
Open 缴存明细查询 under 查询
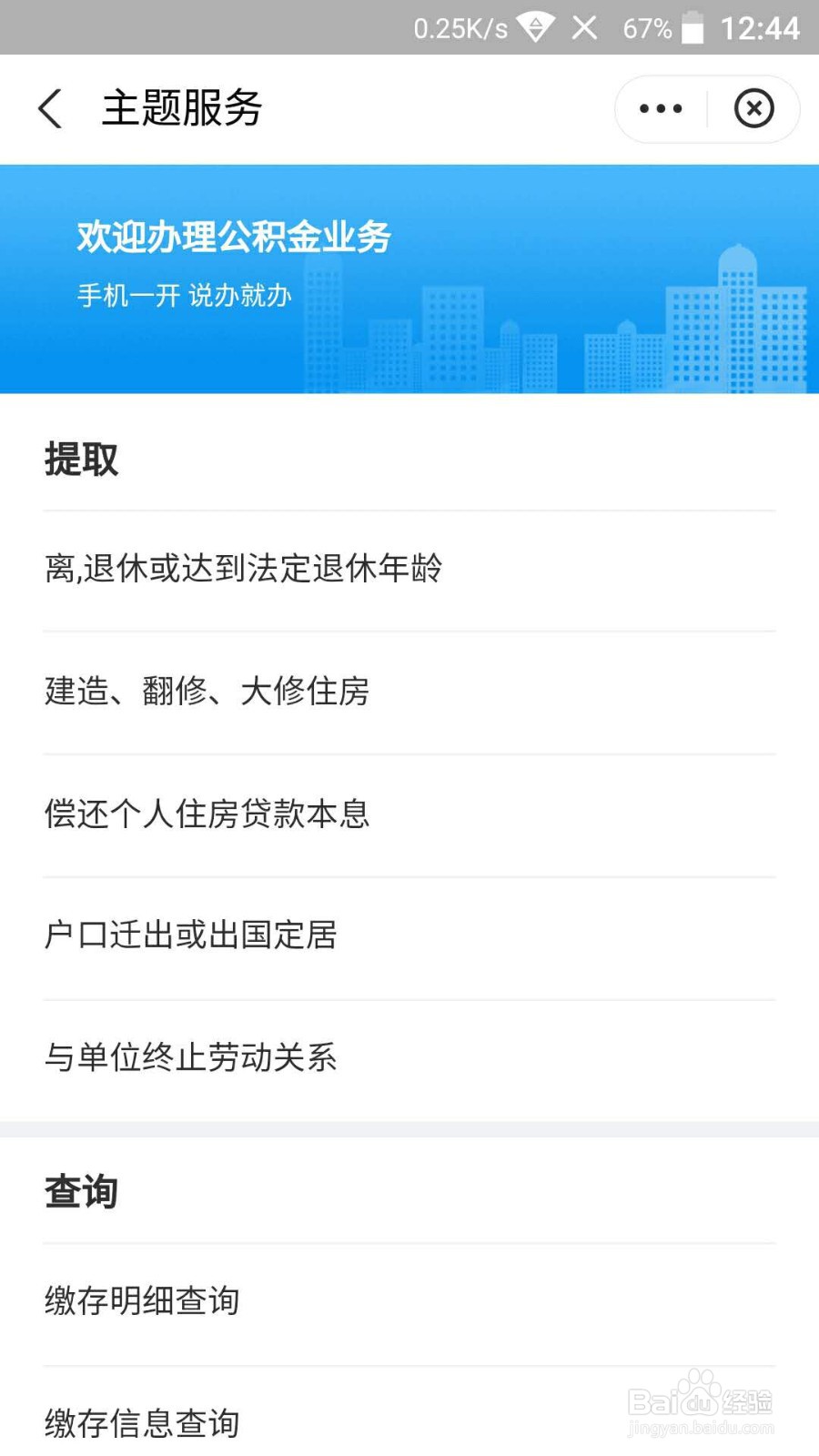[x=141, y=1301]
